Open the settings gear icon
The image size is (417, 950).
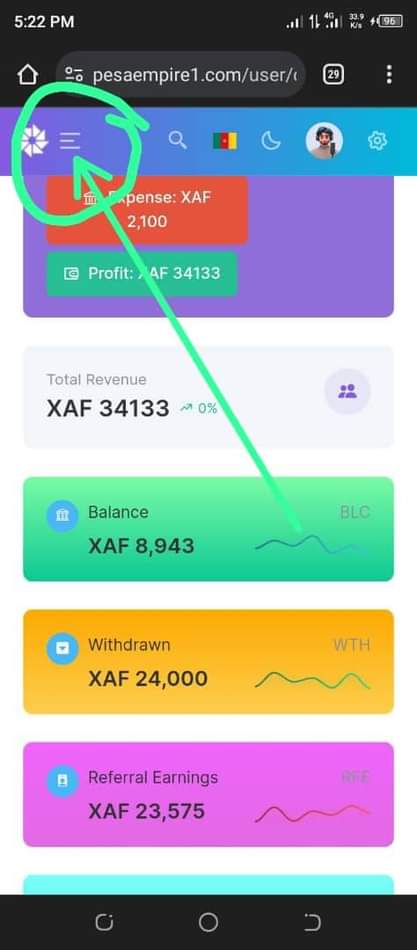click(x=377, y=141)
